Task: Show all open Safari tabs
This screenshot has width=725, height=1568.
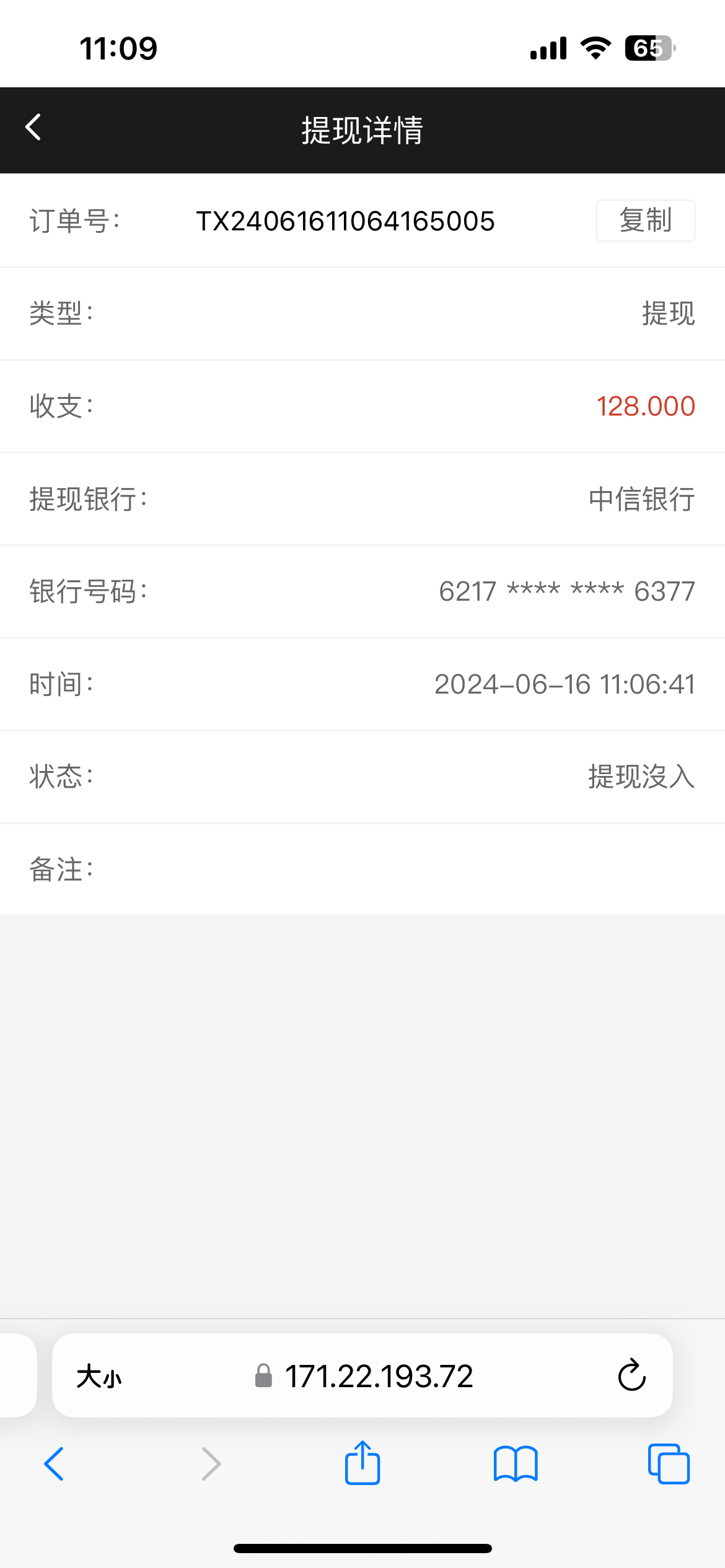Action: click(669, 1464)
